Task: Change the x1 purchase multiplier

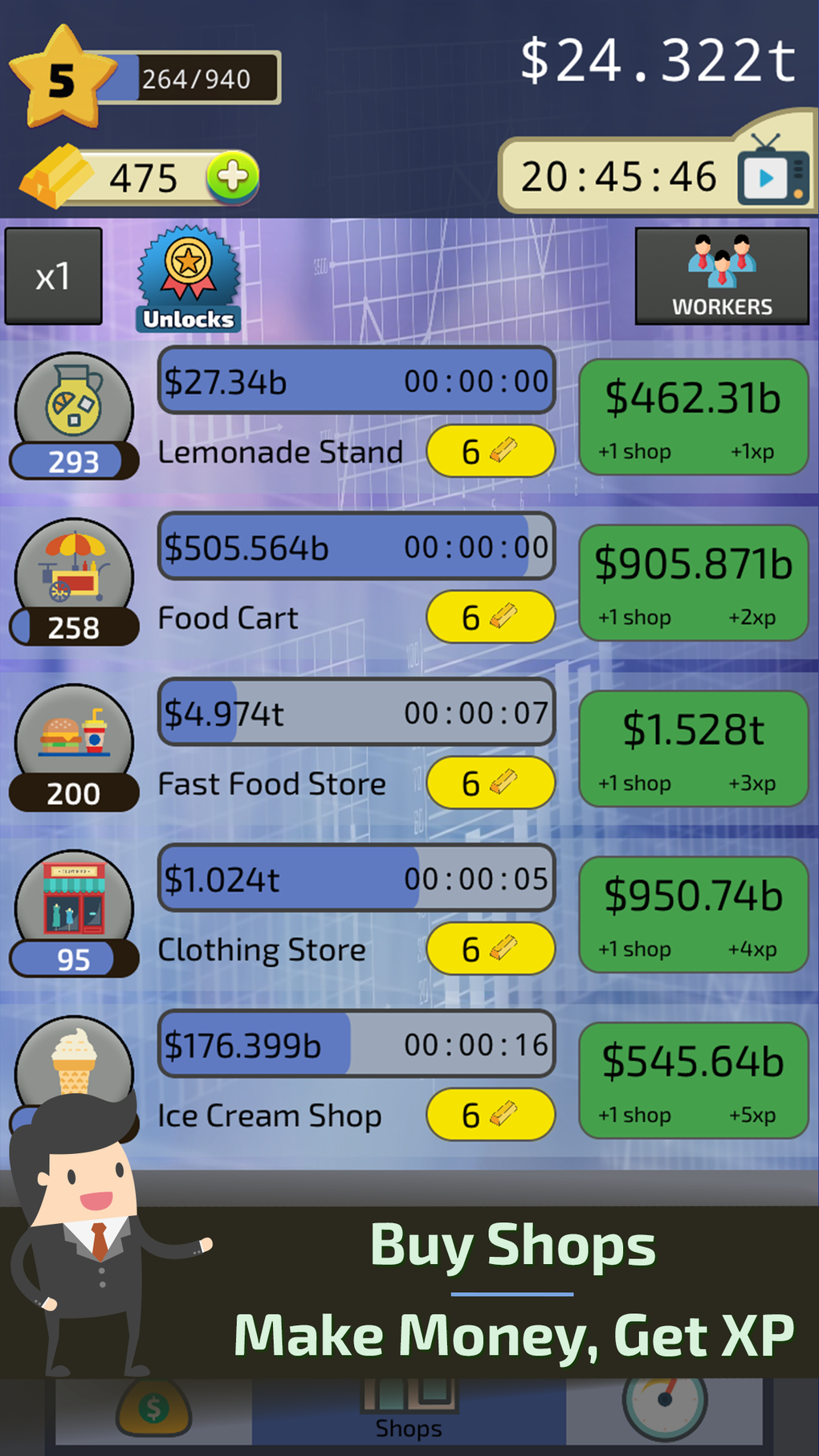Action: (53, 276)
